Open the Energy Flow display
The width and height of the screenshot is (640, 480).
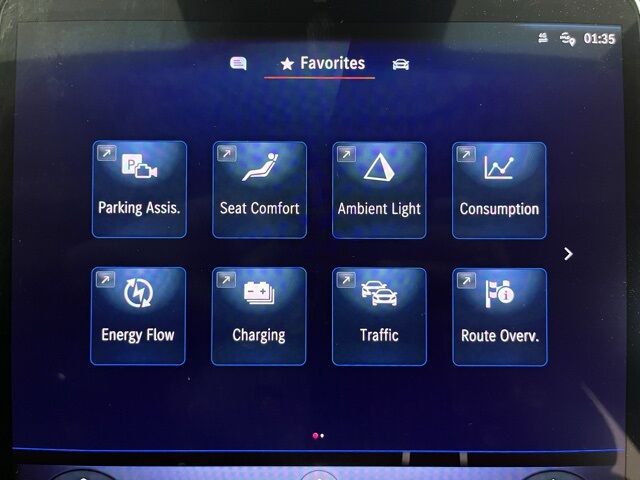pyautogui.click(x=139, y=316)
